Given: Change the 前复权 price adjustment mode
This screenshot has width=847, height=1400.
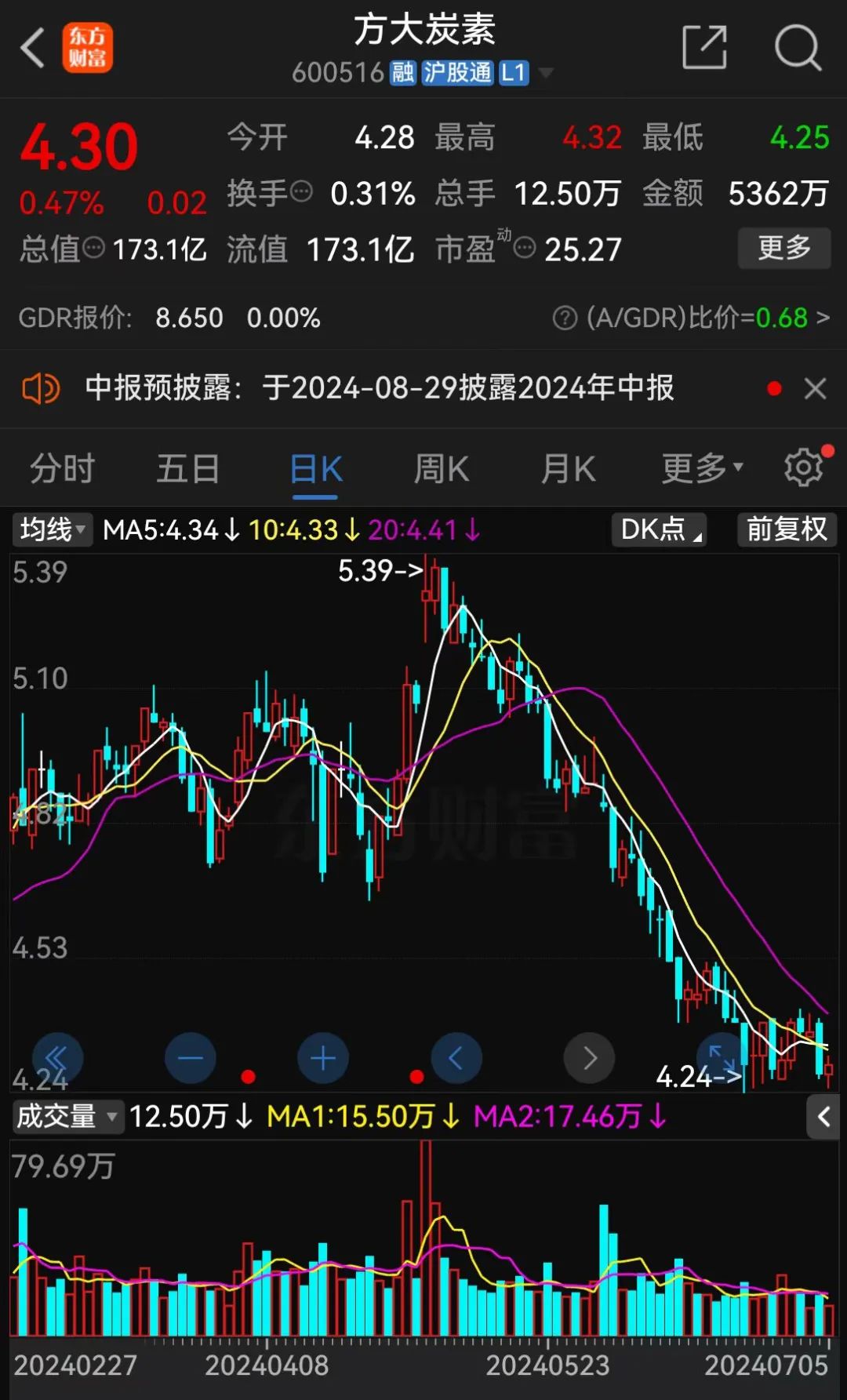Looking at the screenshot, I should point(787,530).
